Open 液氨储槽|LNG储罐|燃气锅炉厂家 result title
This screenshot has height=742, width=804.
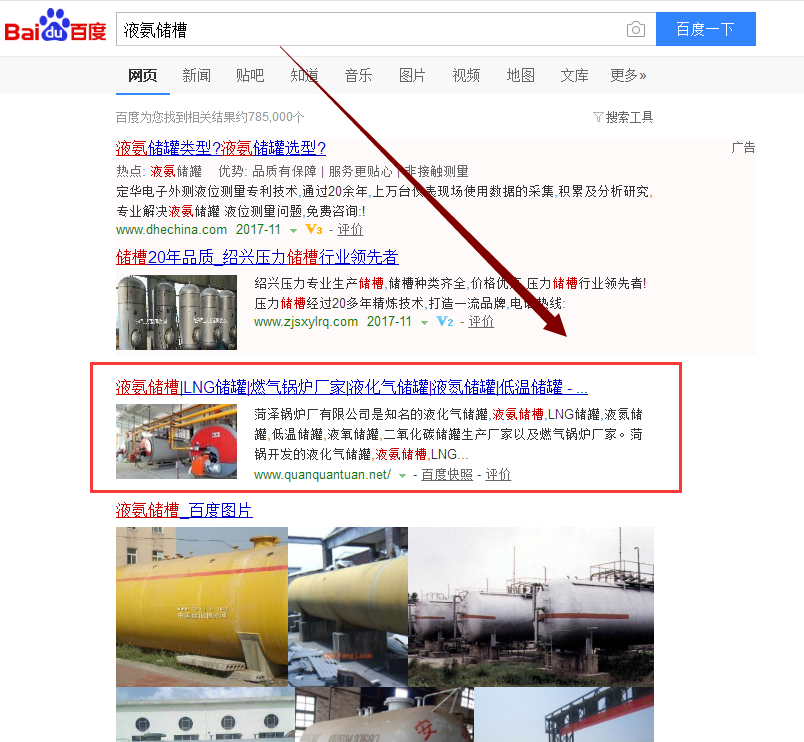pyautogui.click(x=351, y=387)
